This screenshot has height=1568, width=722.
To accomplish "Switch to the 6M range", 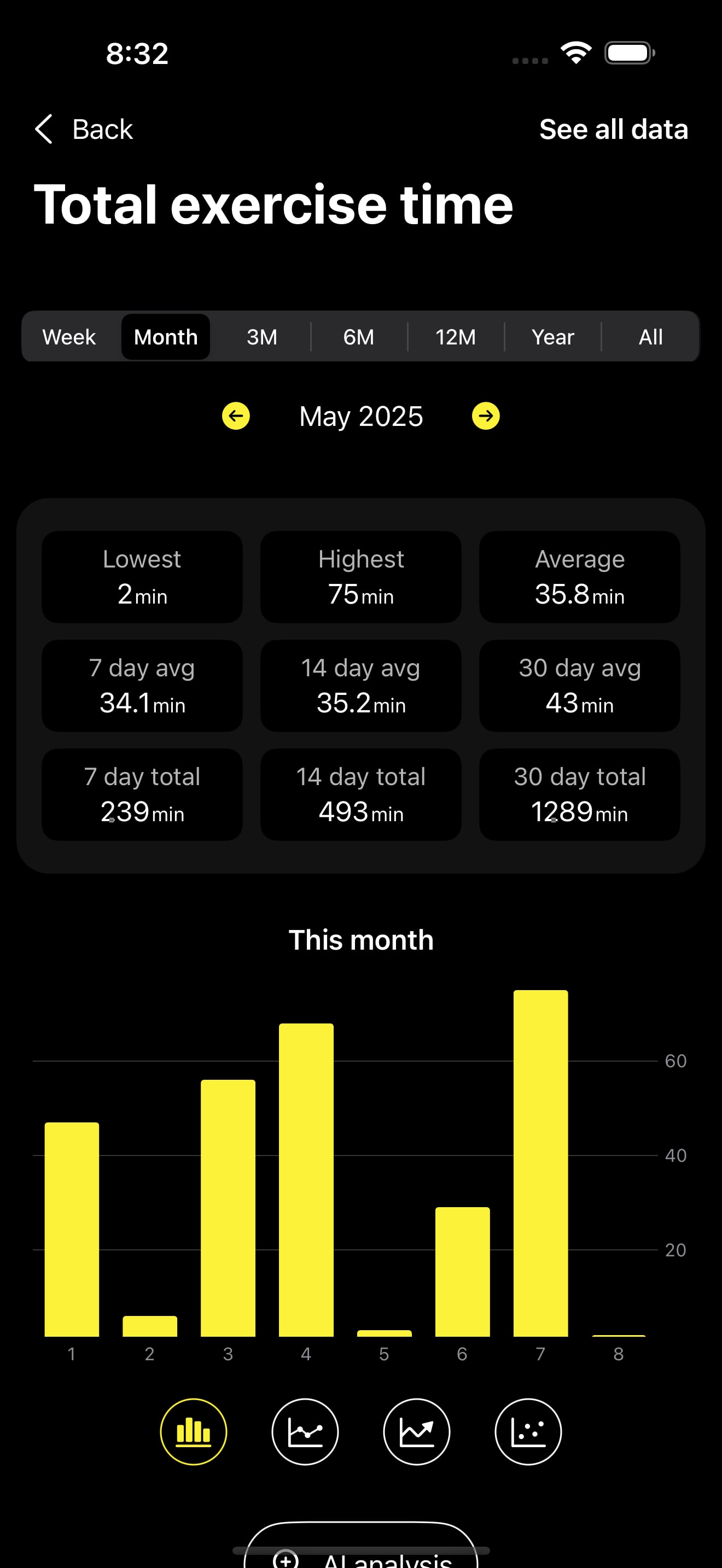I will point(359,337).
